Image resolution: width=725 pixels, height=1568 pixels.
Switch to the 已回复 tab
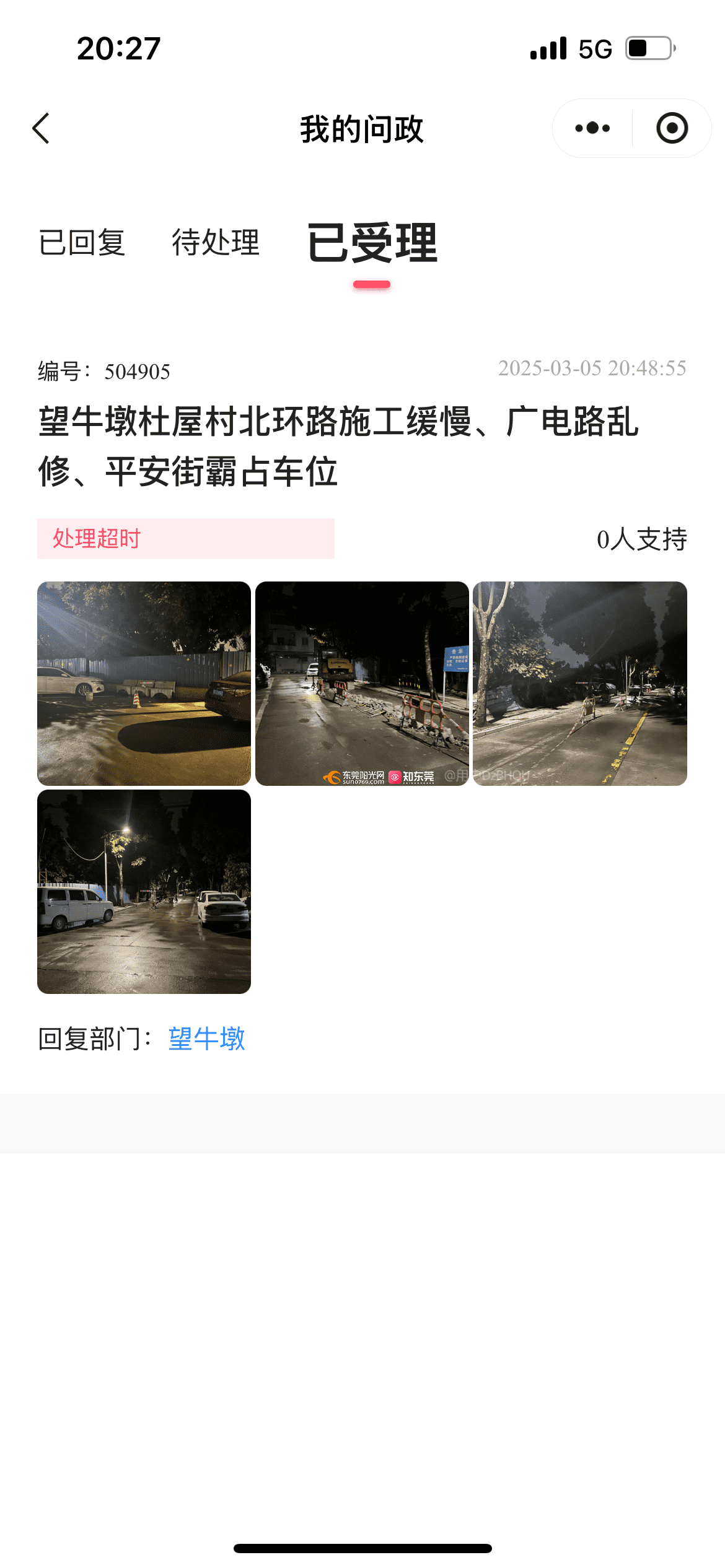pos(82,242)
